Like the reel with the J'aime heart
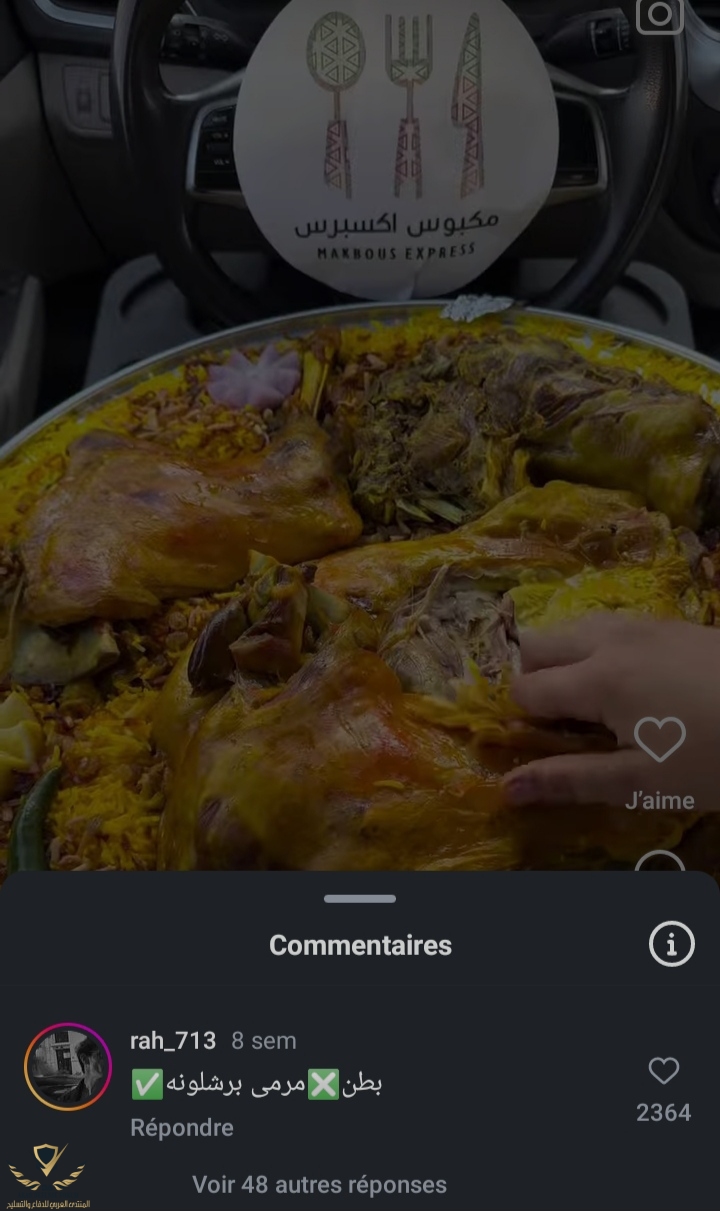 point(660,741)
